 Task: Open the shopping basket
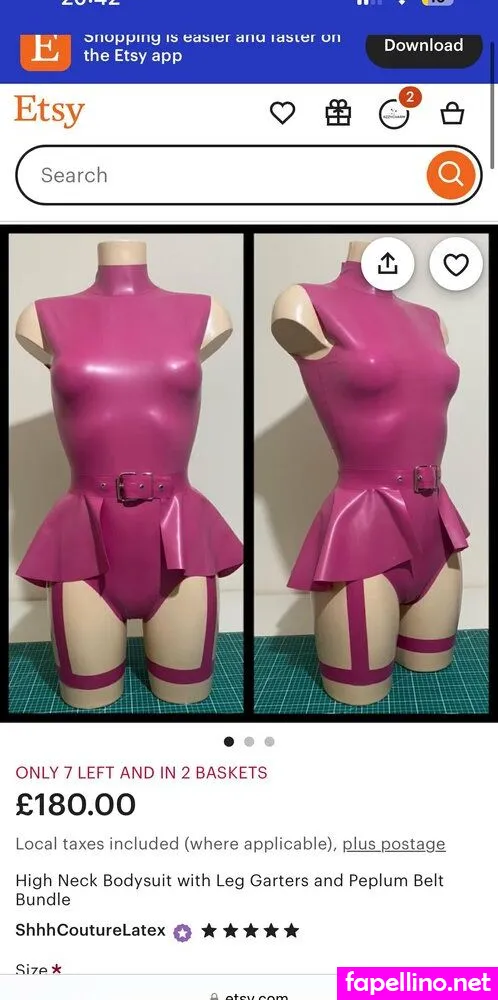452,114
